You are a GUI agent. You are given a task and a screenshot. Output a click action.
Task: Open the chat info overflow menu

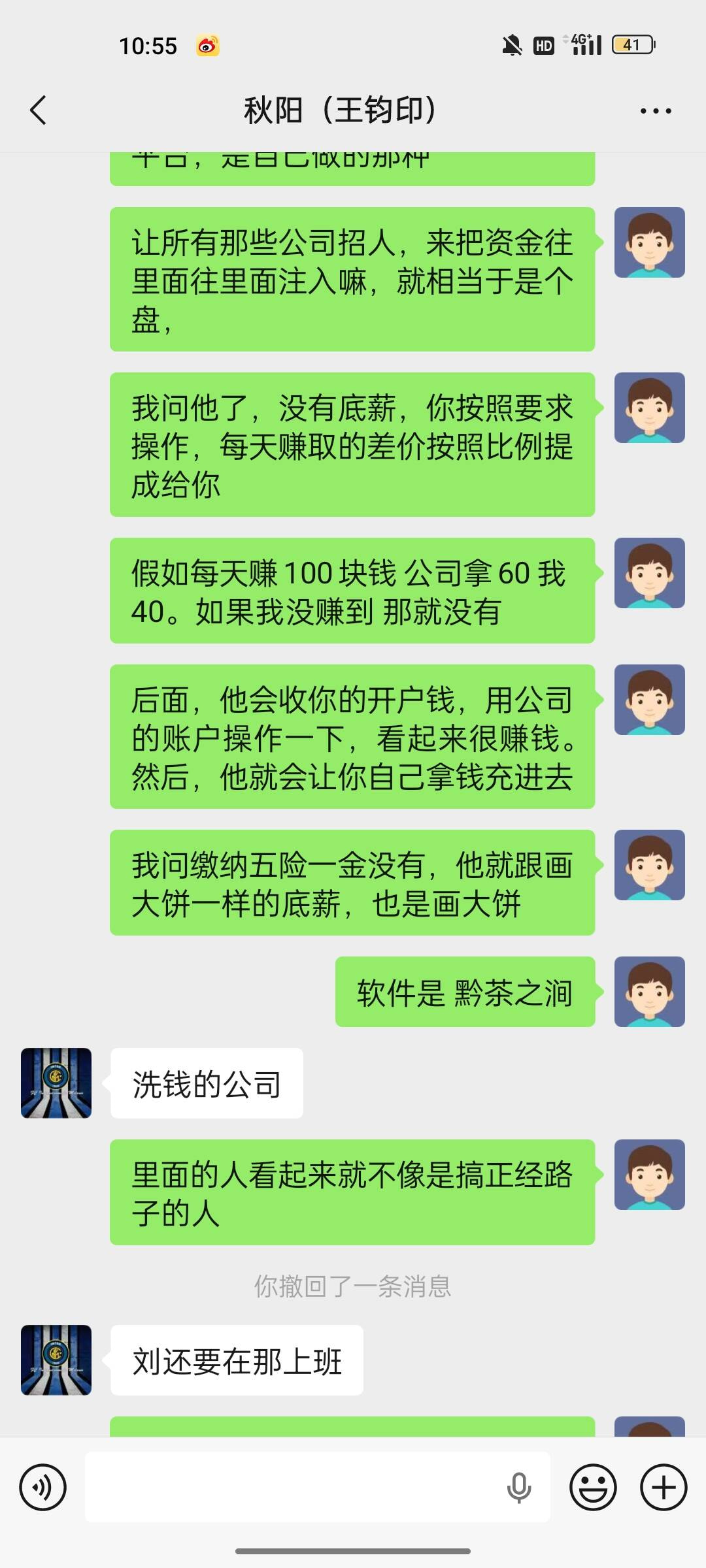click(x=656, y=111)
